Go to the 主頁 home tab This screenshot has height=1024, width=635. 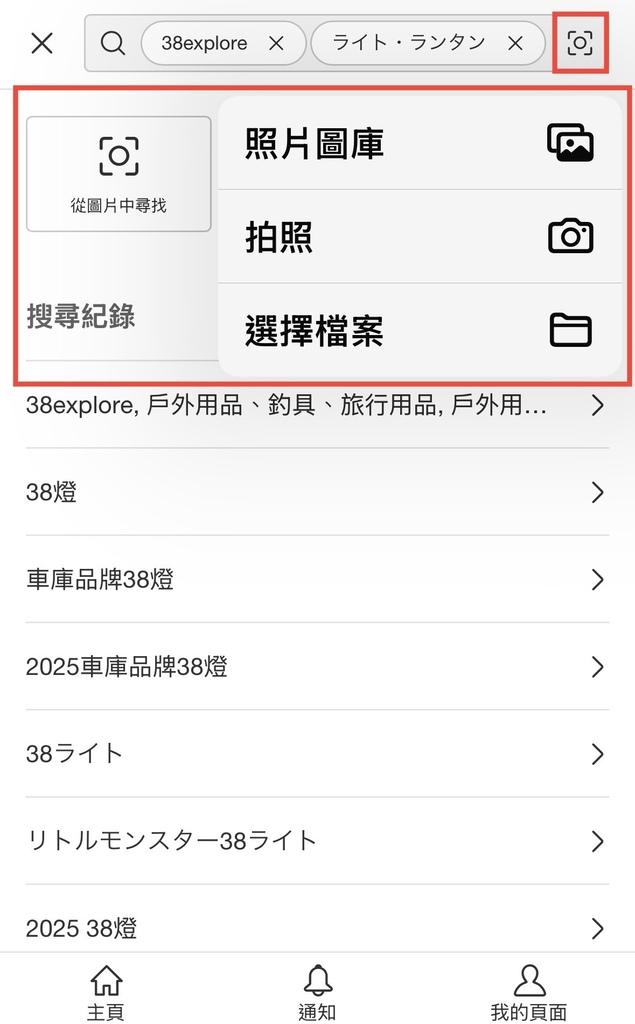point(106,991)
